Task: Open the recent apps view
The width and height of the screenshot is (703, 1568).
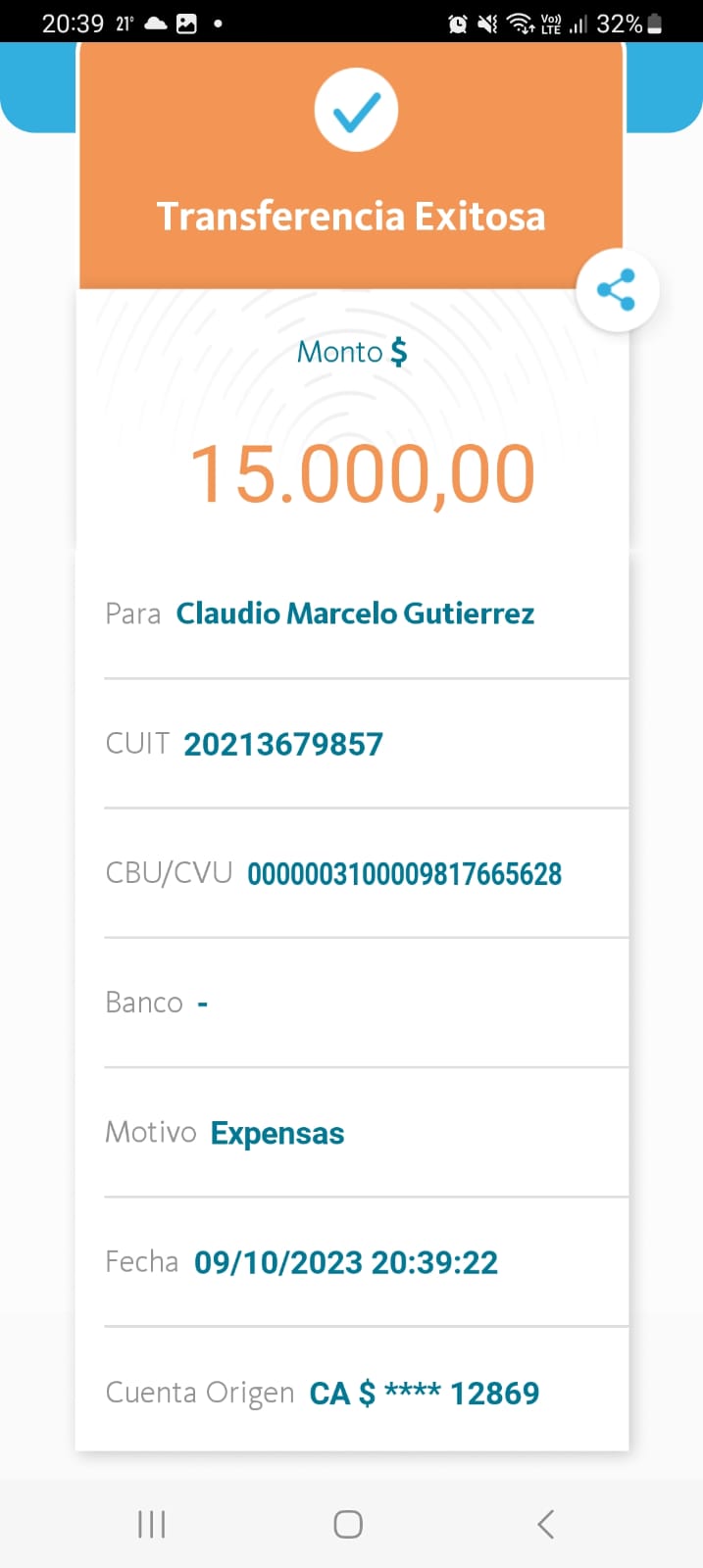Action: (x=152, y=1524)
